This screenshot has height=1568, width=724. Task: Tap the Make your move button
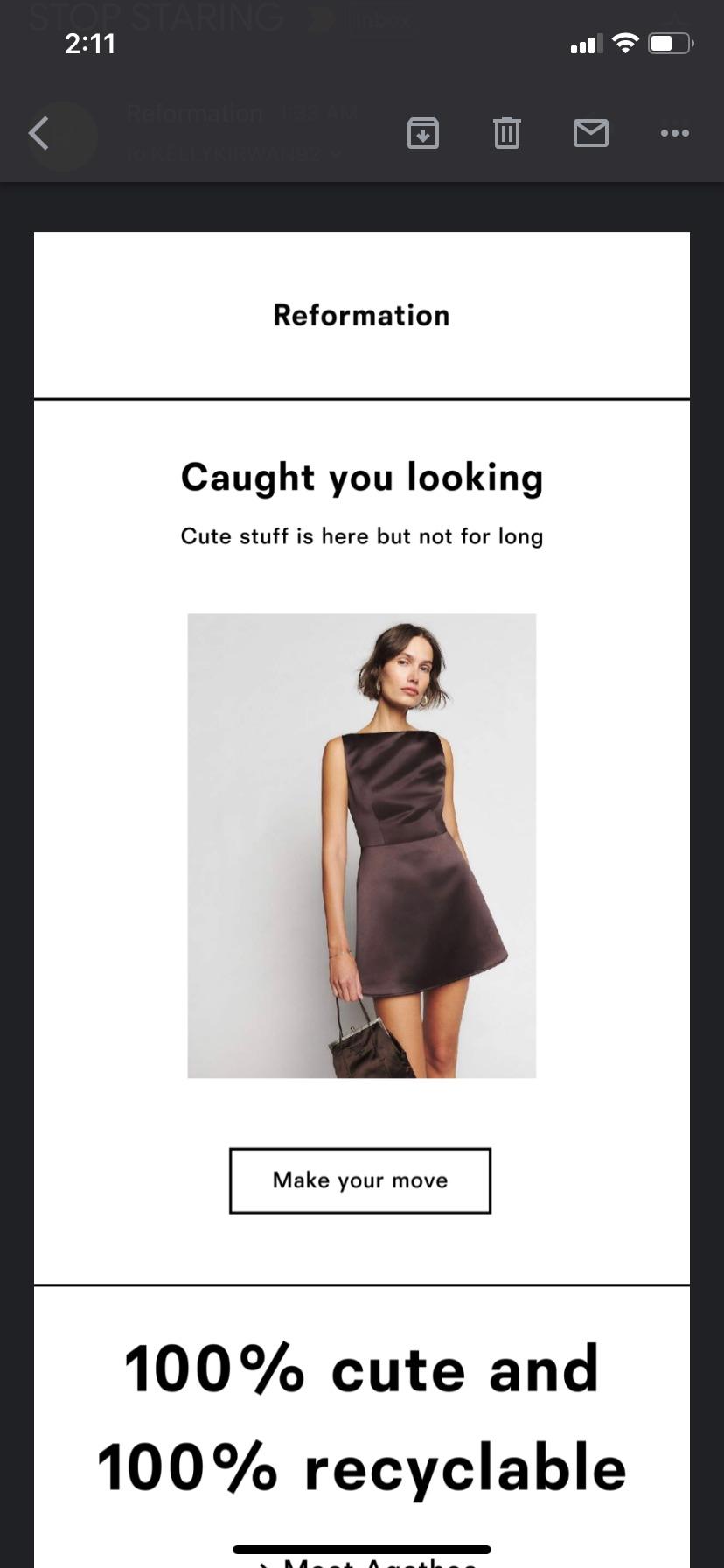tap(360, 1180)
